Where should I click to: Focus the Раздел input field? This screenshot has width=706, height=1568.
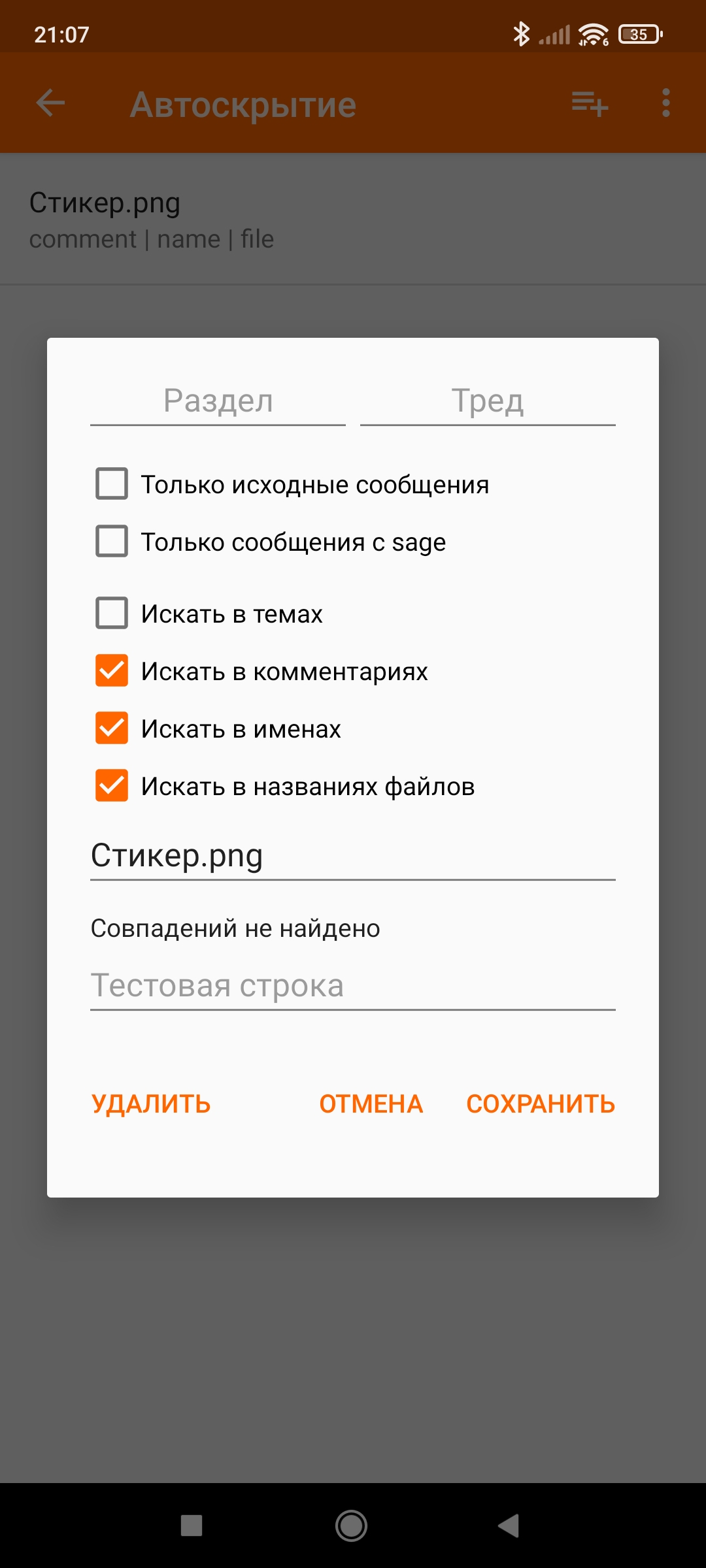pyautogui.click(x=218, y=401)
